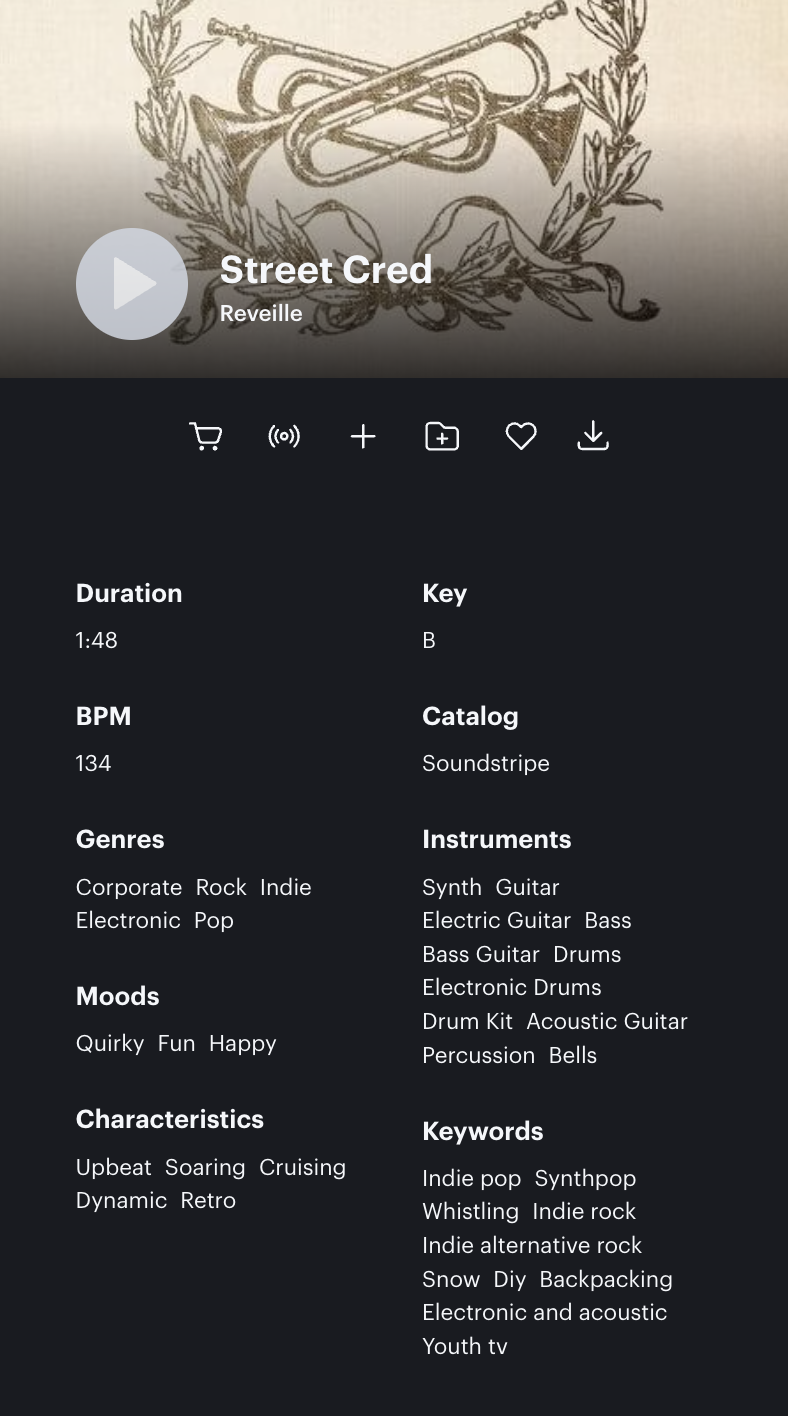The height and width of the screenshot is (1416, 788).
Task: Browse the Corporate genre tag
Action: pyautogui.click(x=129, y=887)
